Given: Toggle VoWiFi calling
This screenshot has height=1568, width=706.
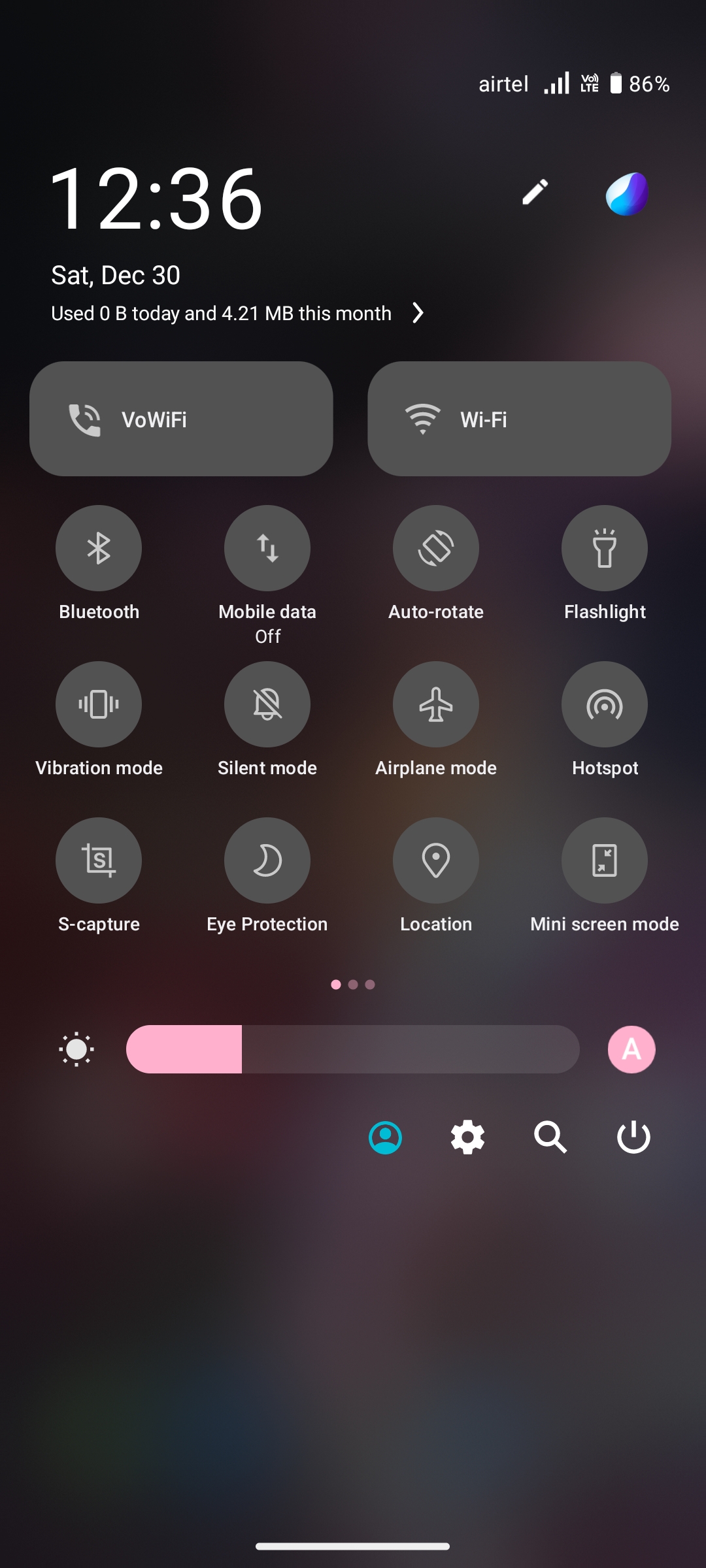Looking at the screenshot, I should 181,419.
